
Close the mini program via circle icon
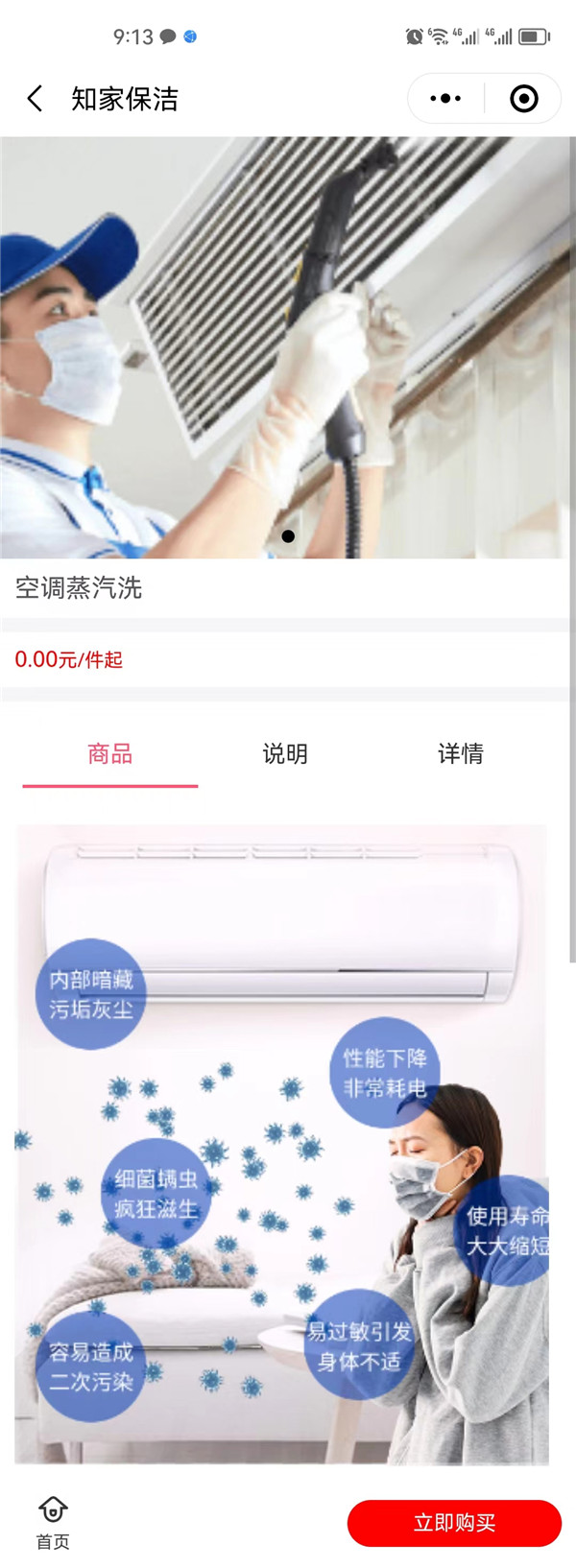(x=523, y=99)
